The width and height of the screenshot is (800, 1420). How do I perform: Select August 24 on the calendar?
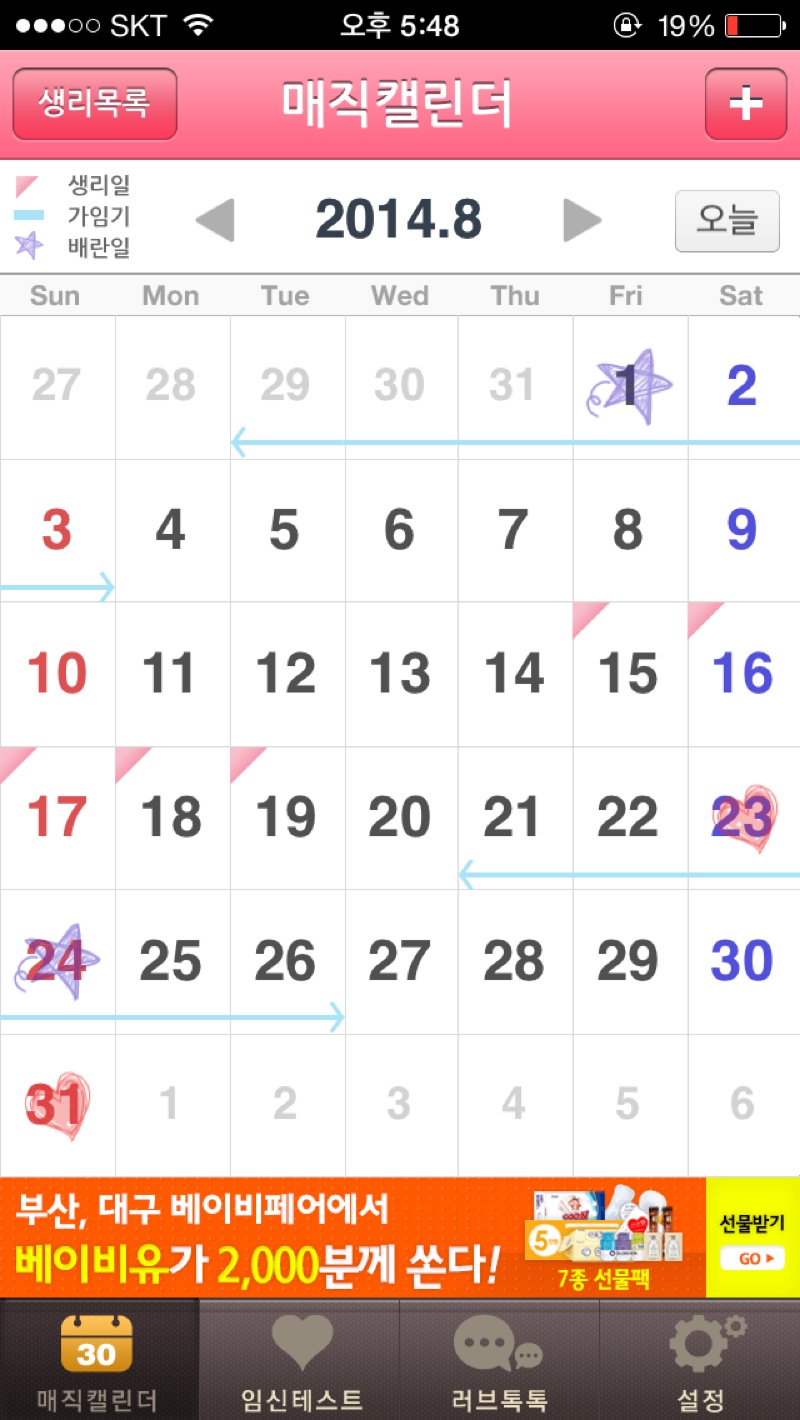pyautogui.click(x=57, y=962)
